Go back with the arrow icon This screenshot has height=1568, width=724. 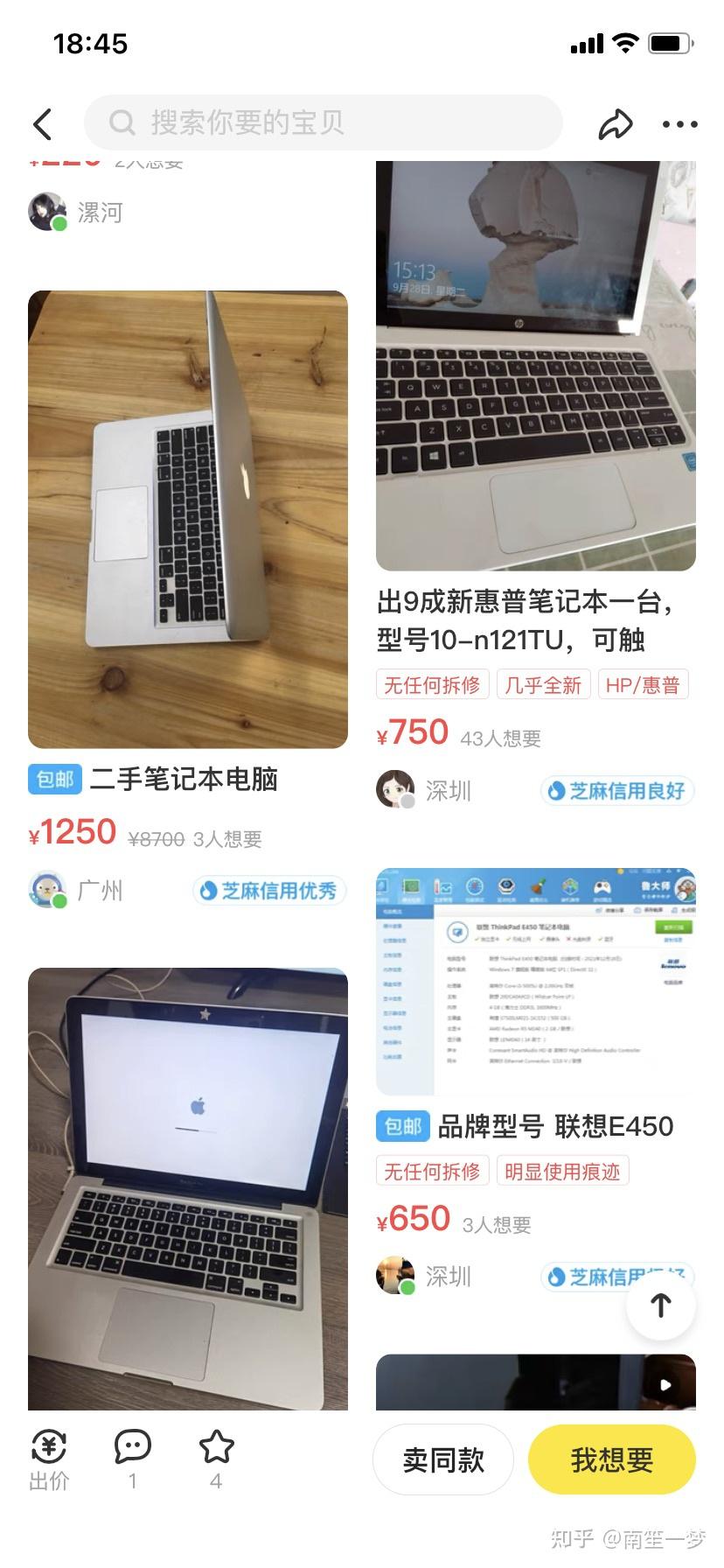click(x=43, y=124)
